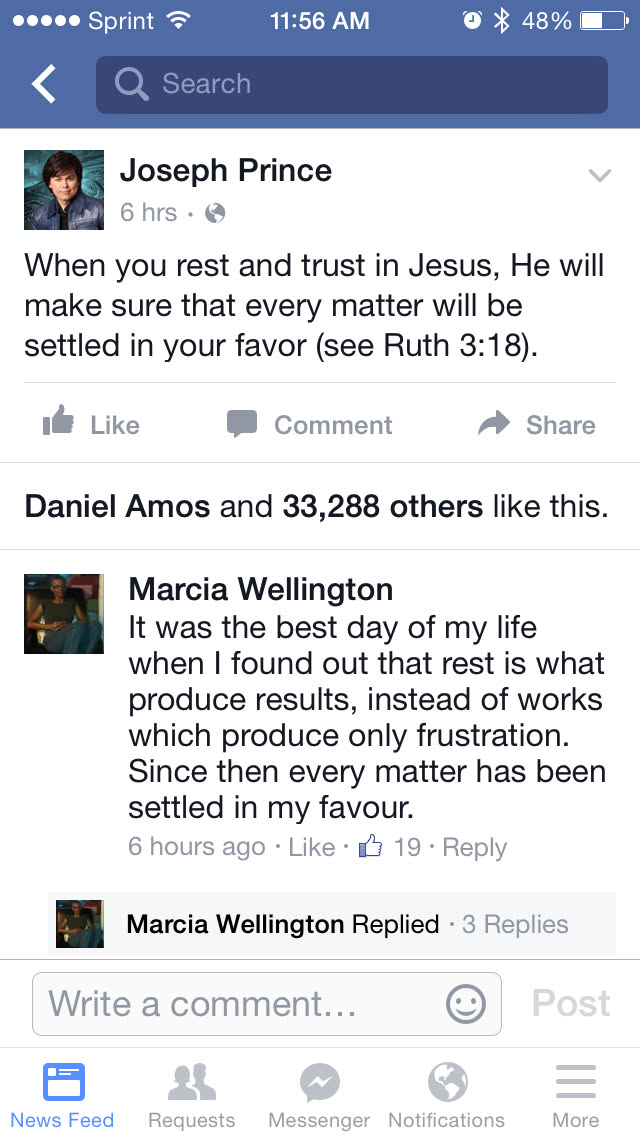640x1136 pixels.
Task: Reply to Marcia Wellington's comment
Action: point(474,847)
